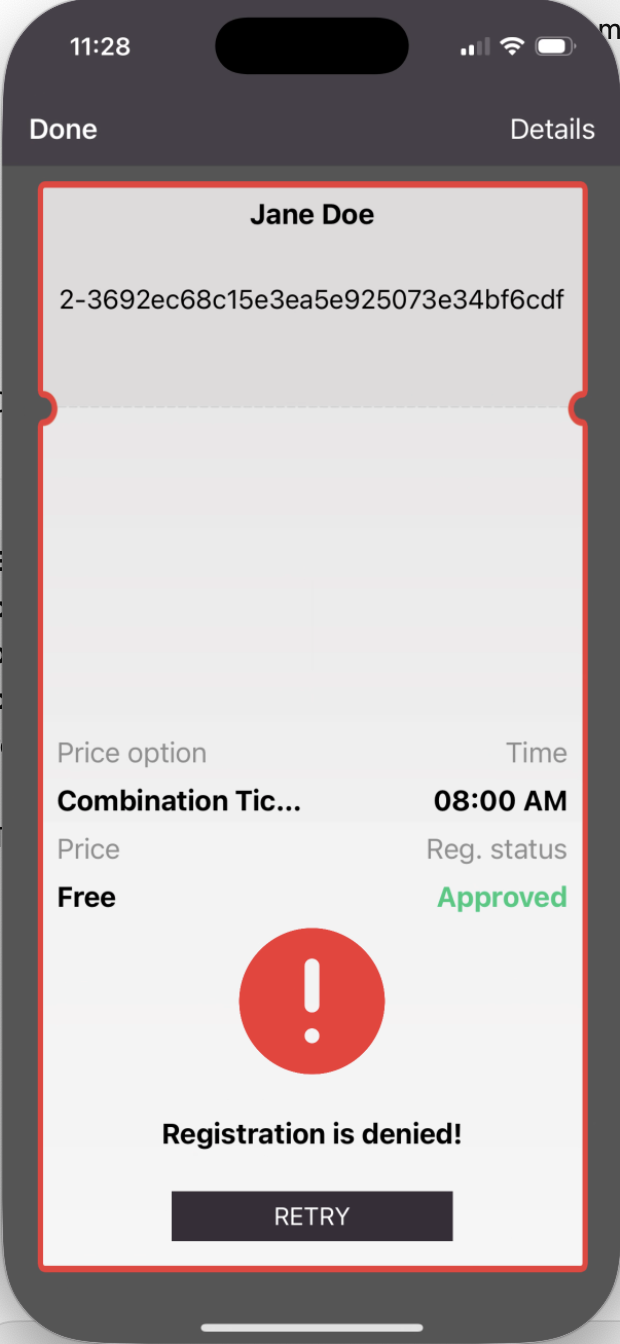This screenshot has width=620, height=1344.
Task: Tap Done to close the ticket
Action: (63, 130)
